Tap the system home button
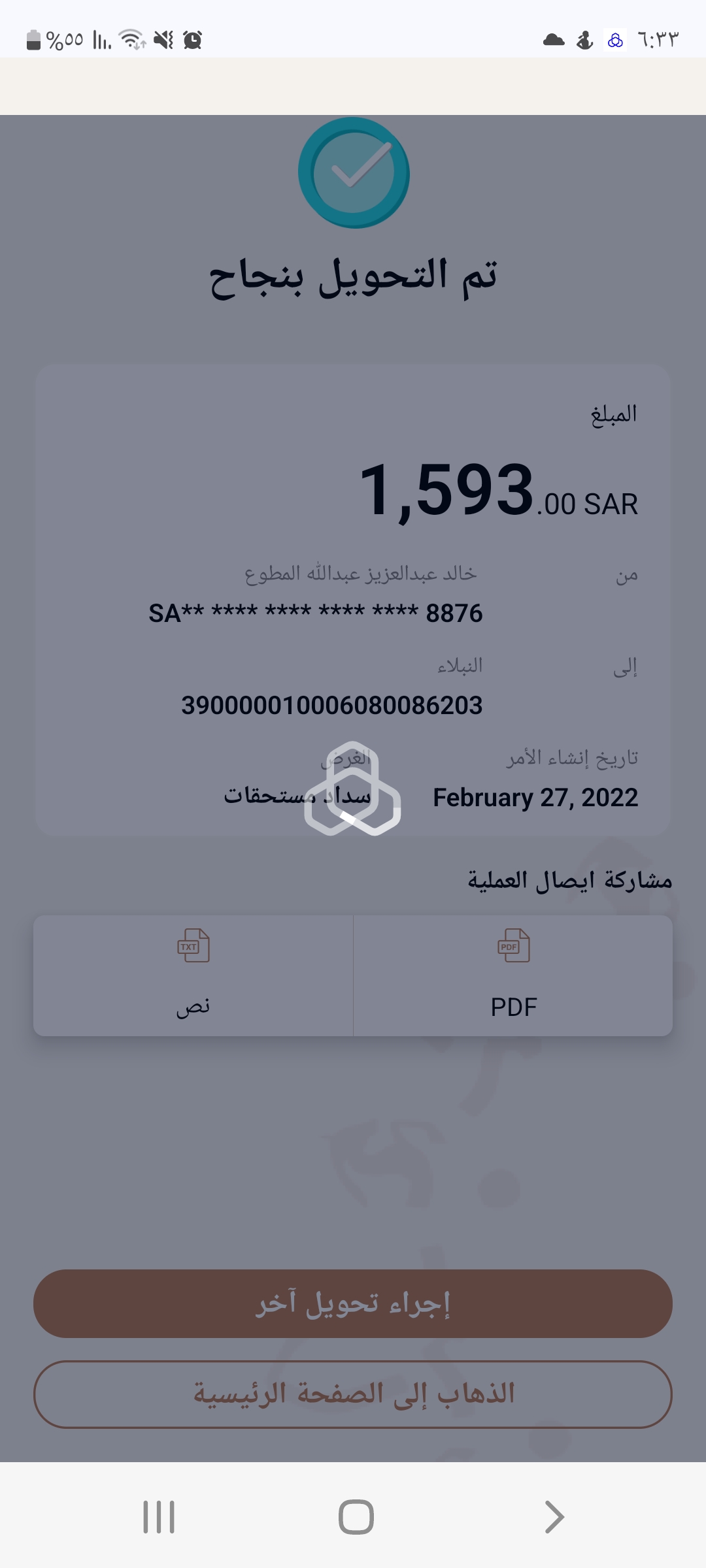Viewport: 706px width, 1568px height. tap(356, 1516)
